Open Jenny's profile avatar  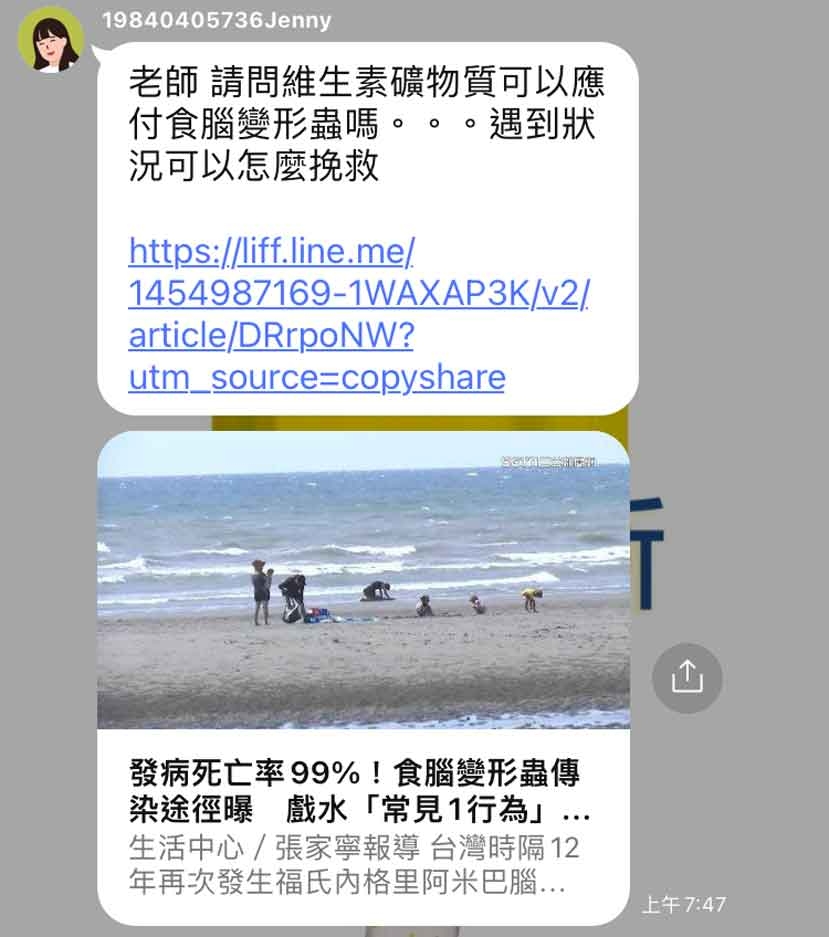tap(51, 40)
